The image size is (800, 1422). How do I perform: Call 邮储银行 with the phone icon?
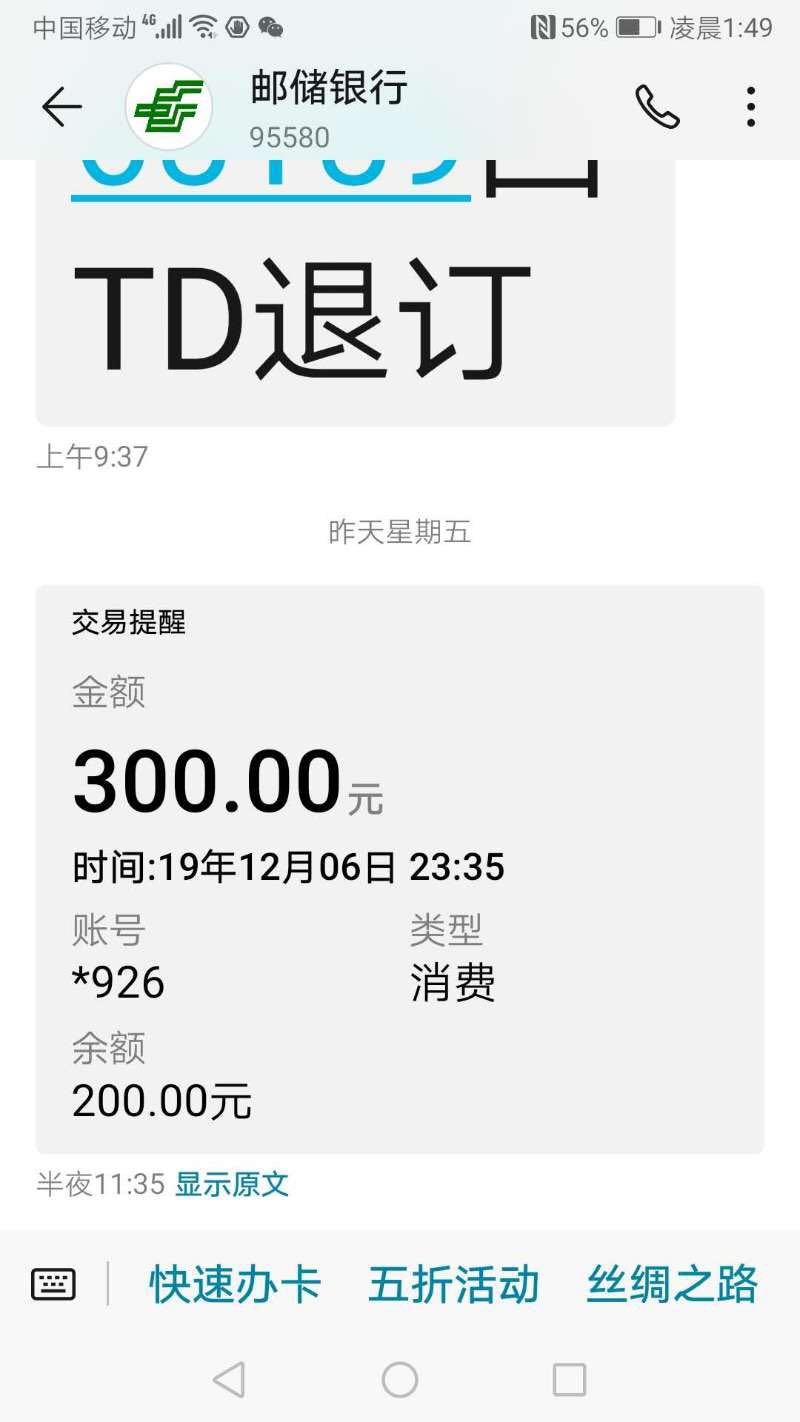point(657,107)
